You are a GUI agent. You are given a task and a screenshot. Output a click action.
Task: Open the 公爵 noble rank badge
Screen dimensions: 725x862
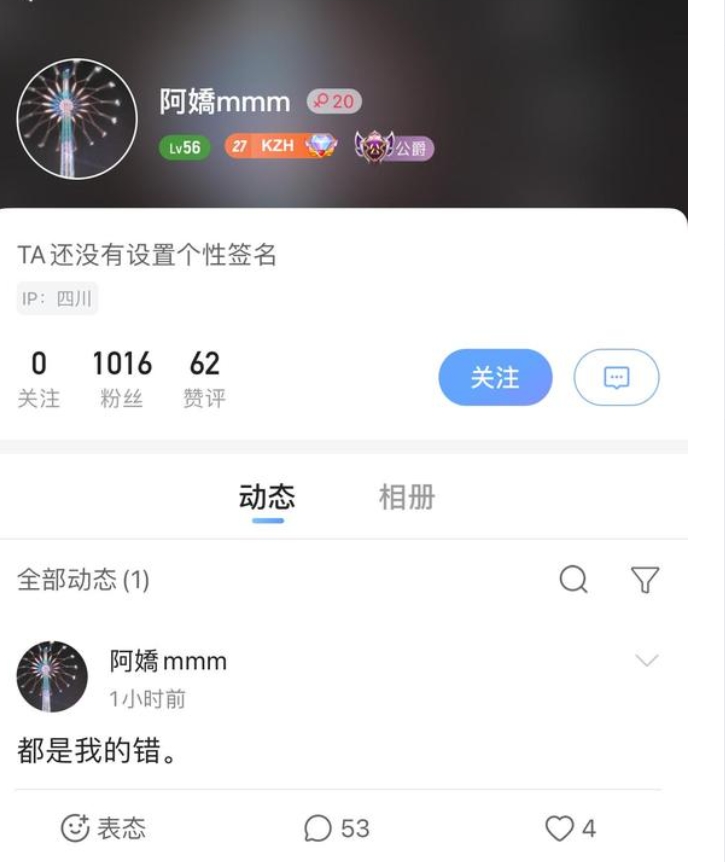[x=393, y=148]
